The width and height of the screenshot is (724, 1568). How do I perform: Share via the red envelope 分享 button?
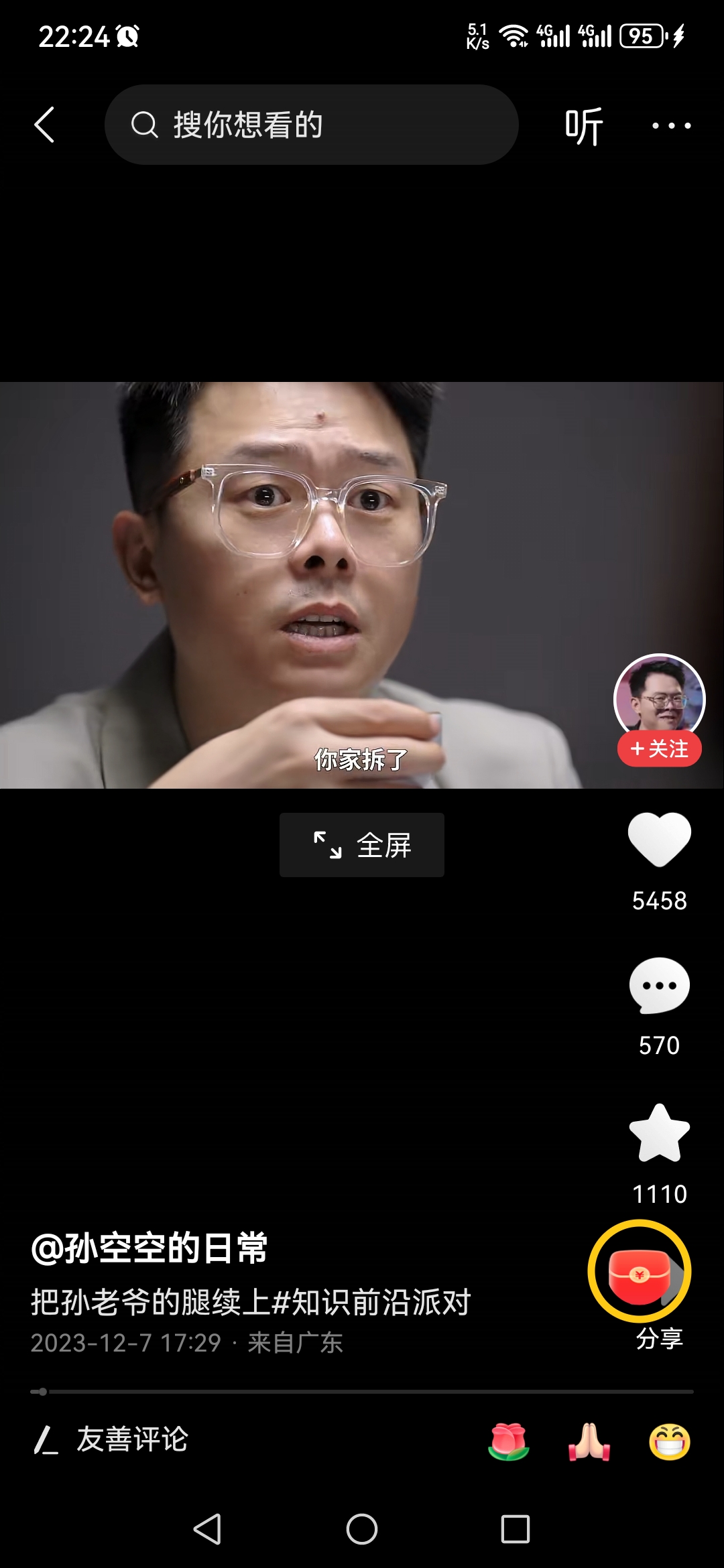[x=640, y=1272]
